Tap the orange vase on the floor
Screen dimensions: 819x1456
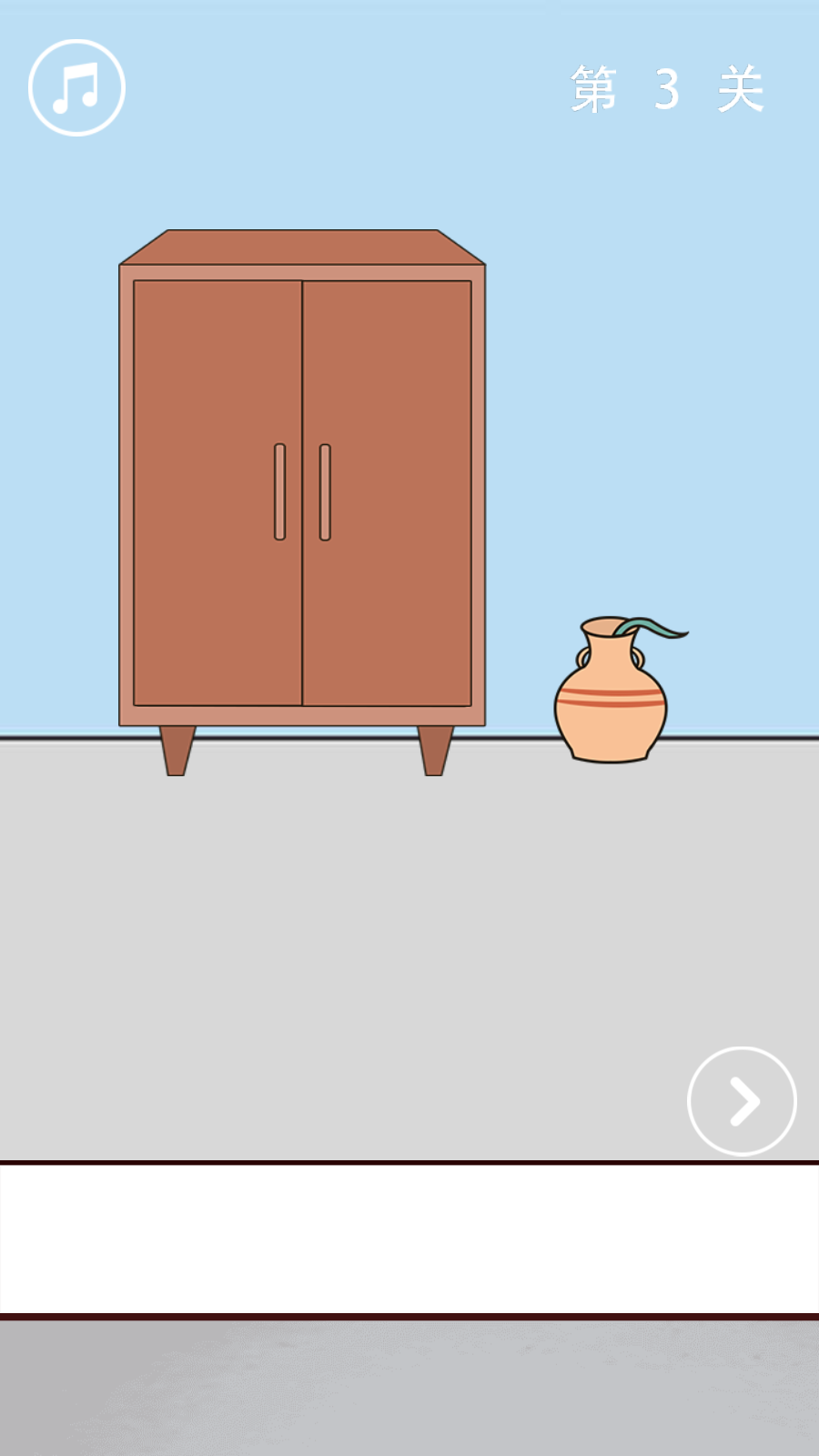[x=611, y=701]
